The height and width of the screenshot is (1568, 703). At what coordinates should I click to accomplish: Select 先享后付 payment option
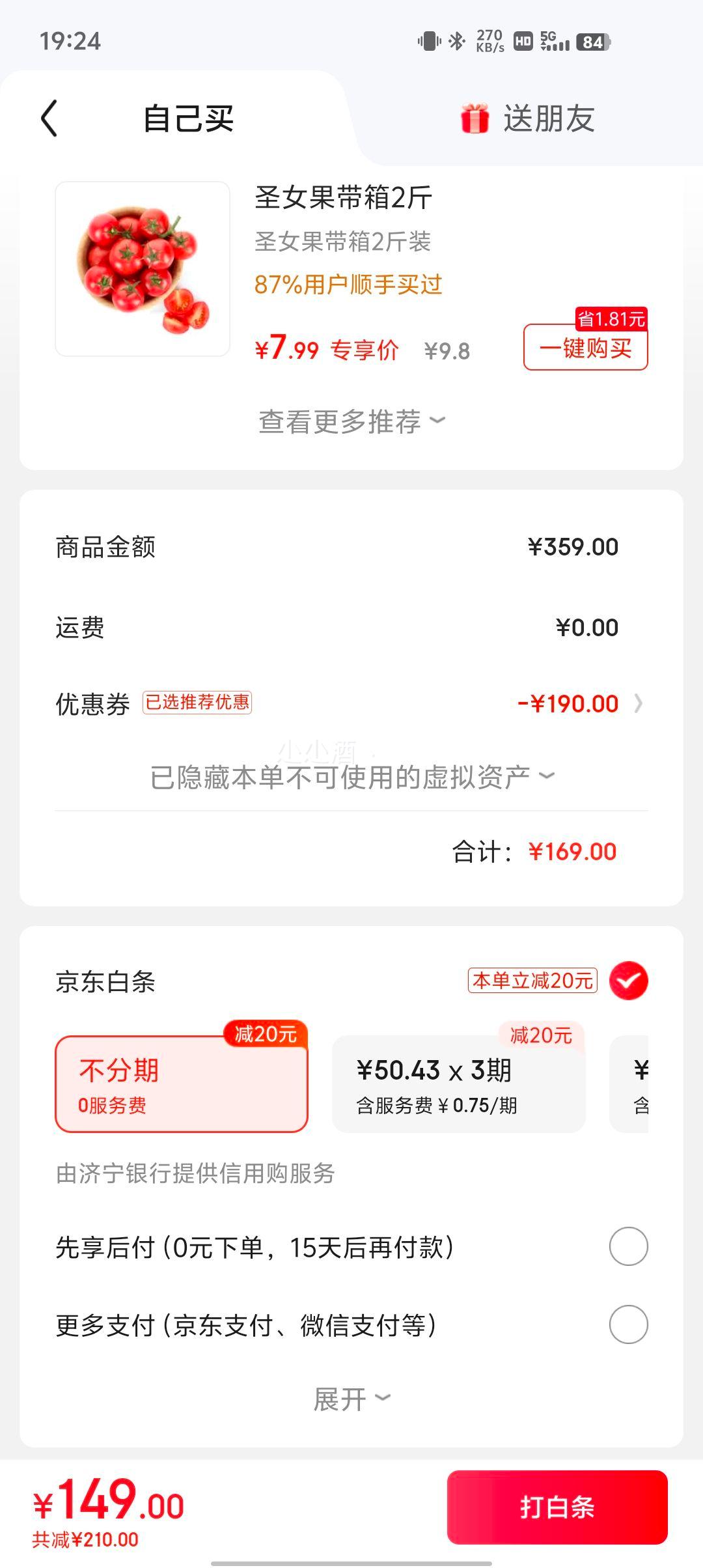(628, 1246)
